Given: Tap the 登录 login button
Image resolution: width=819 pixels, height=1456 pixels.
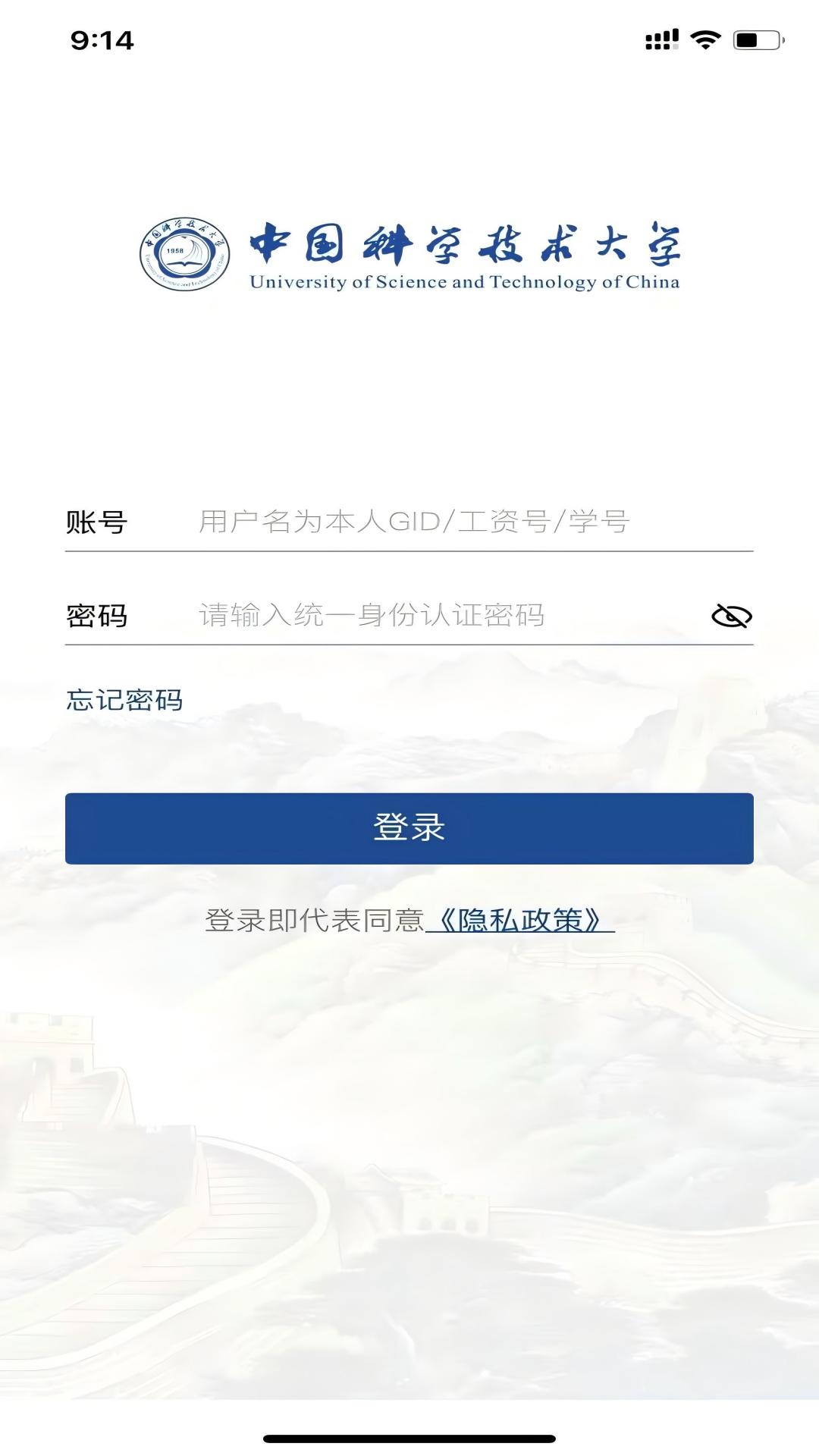Looking at the screenshot, I should click(x=409, y=828).
